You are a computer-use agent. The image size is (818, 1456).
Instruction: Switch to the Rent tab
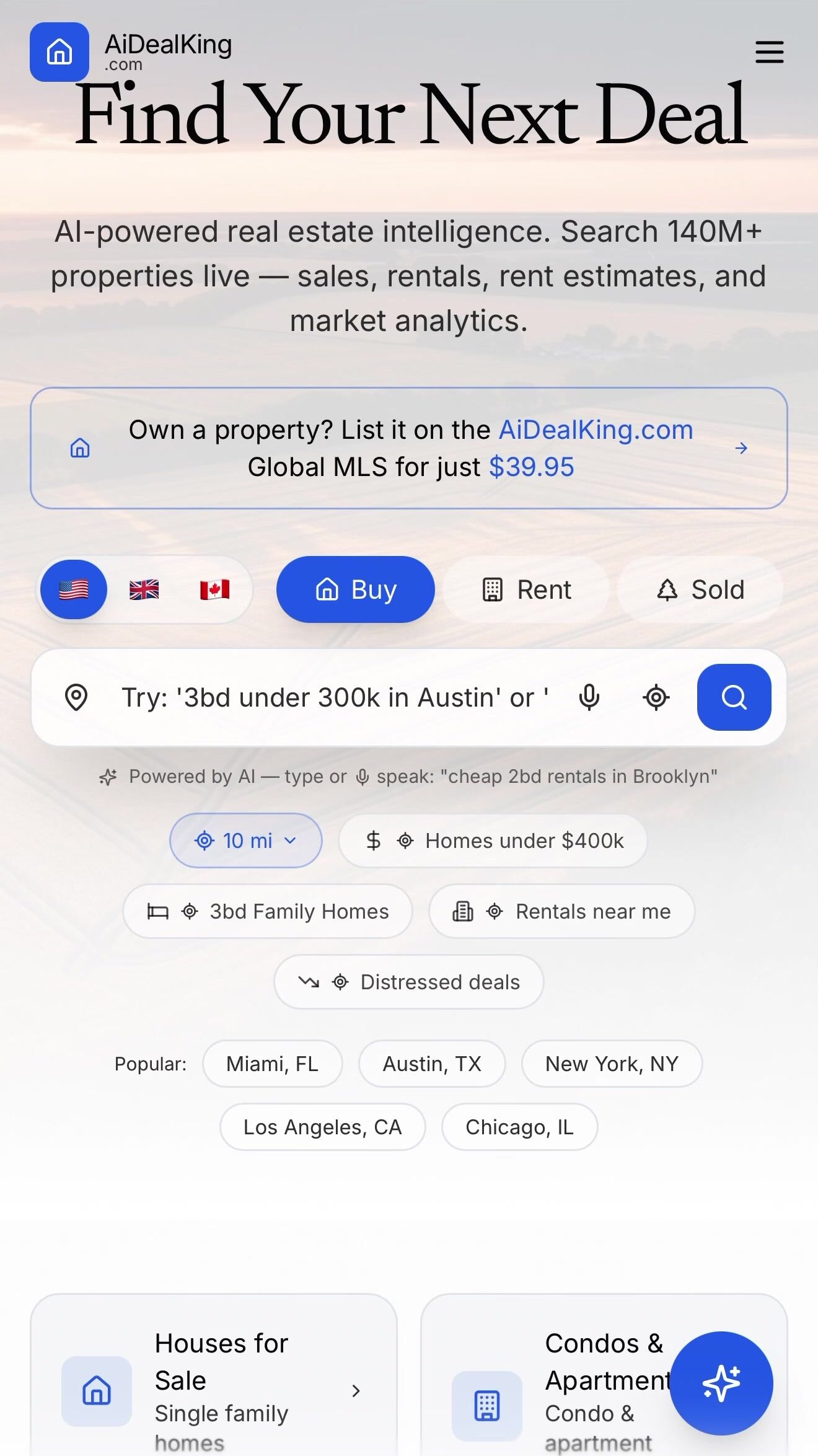point(527,589)
